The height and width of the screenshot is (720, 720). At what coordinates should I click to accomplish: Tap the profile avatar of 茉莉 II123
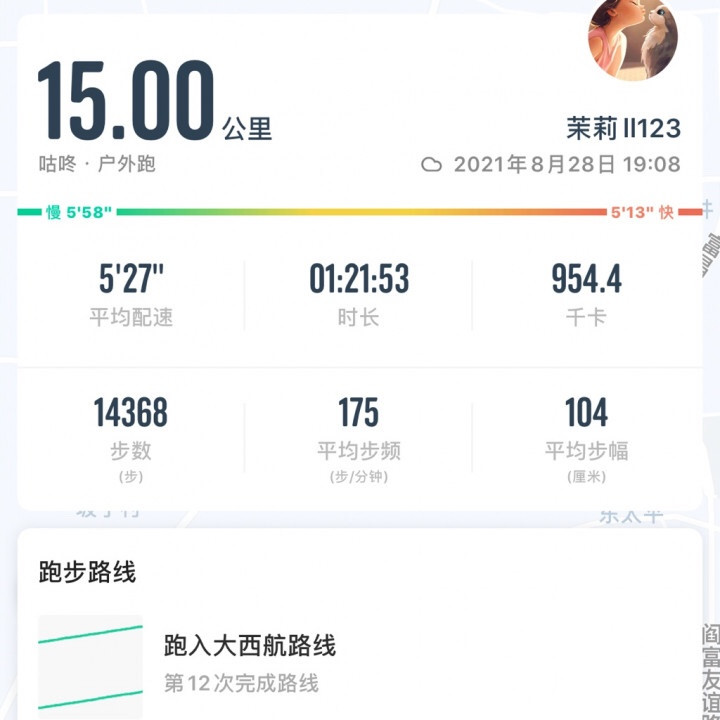pyautogui.click(x=632, y=39)
